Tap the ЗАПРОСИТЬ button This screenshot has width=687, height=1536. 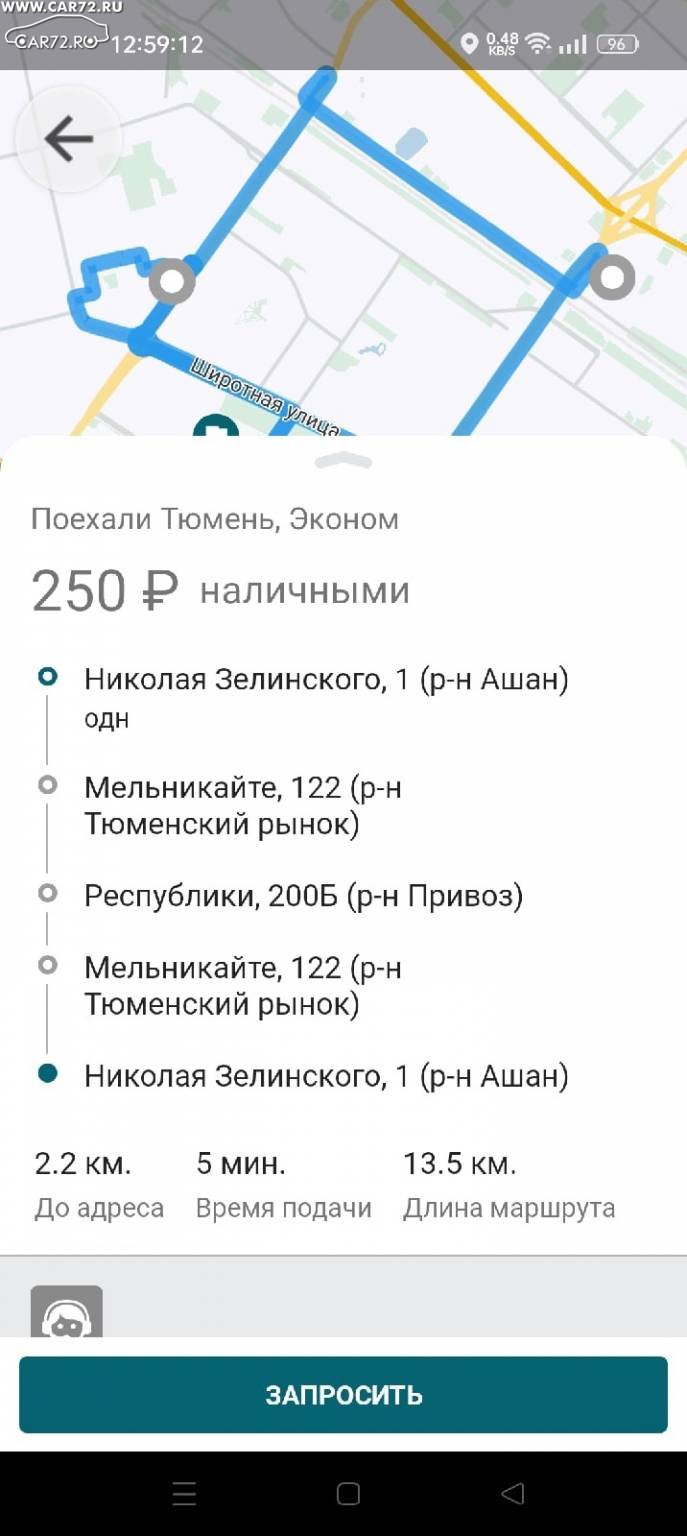(x=343, y=1395)
